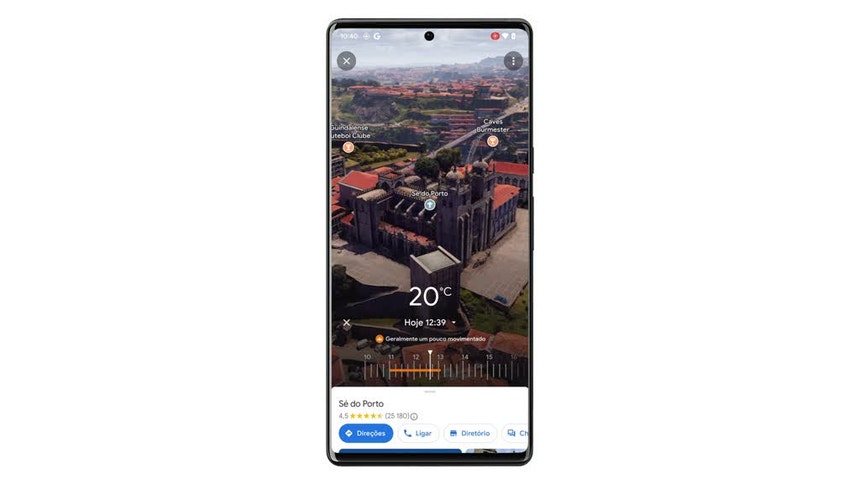
Task: Open the Diretório chip
Action: [x=470, y=433]
